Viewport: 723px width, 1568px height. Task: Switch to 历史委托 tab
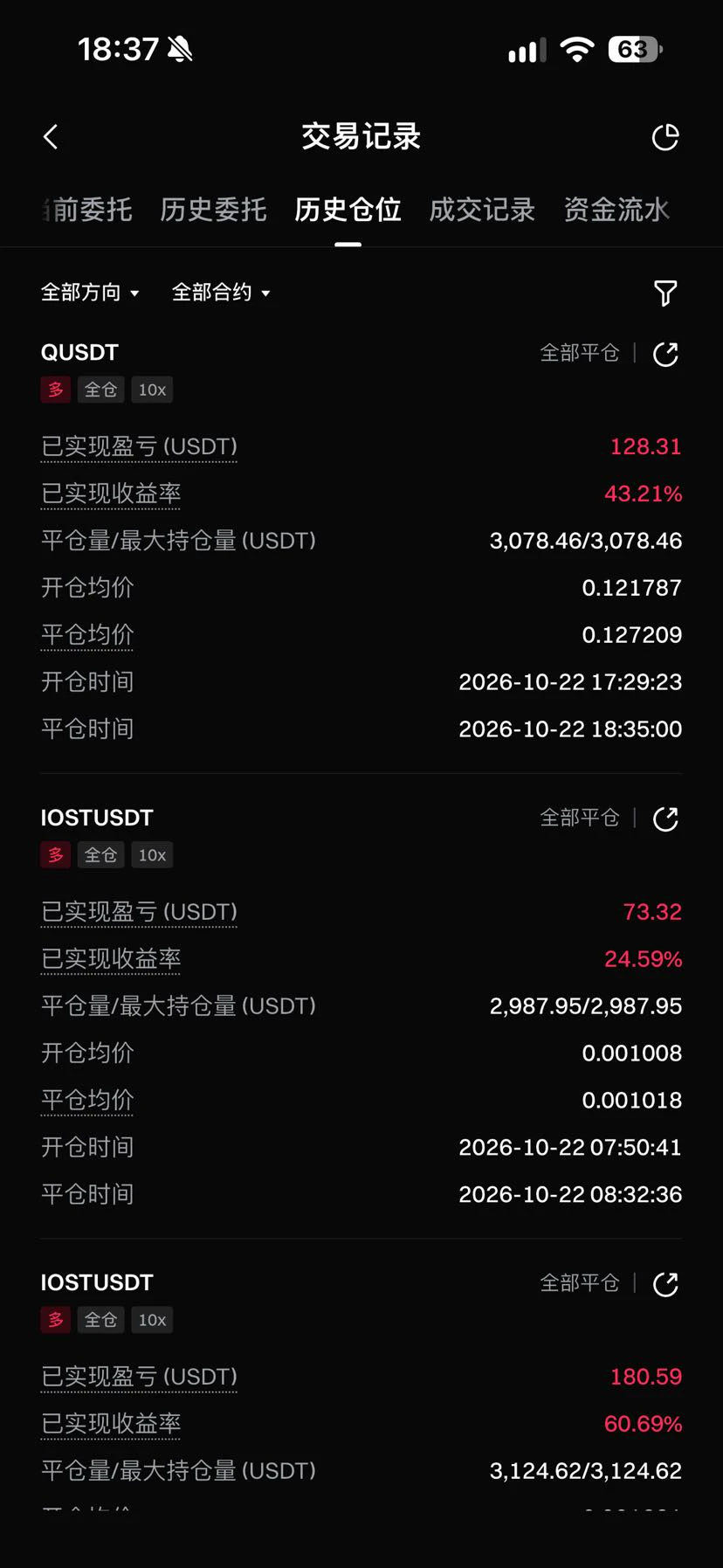pyautogui.click(x=213, y=210)
